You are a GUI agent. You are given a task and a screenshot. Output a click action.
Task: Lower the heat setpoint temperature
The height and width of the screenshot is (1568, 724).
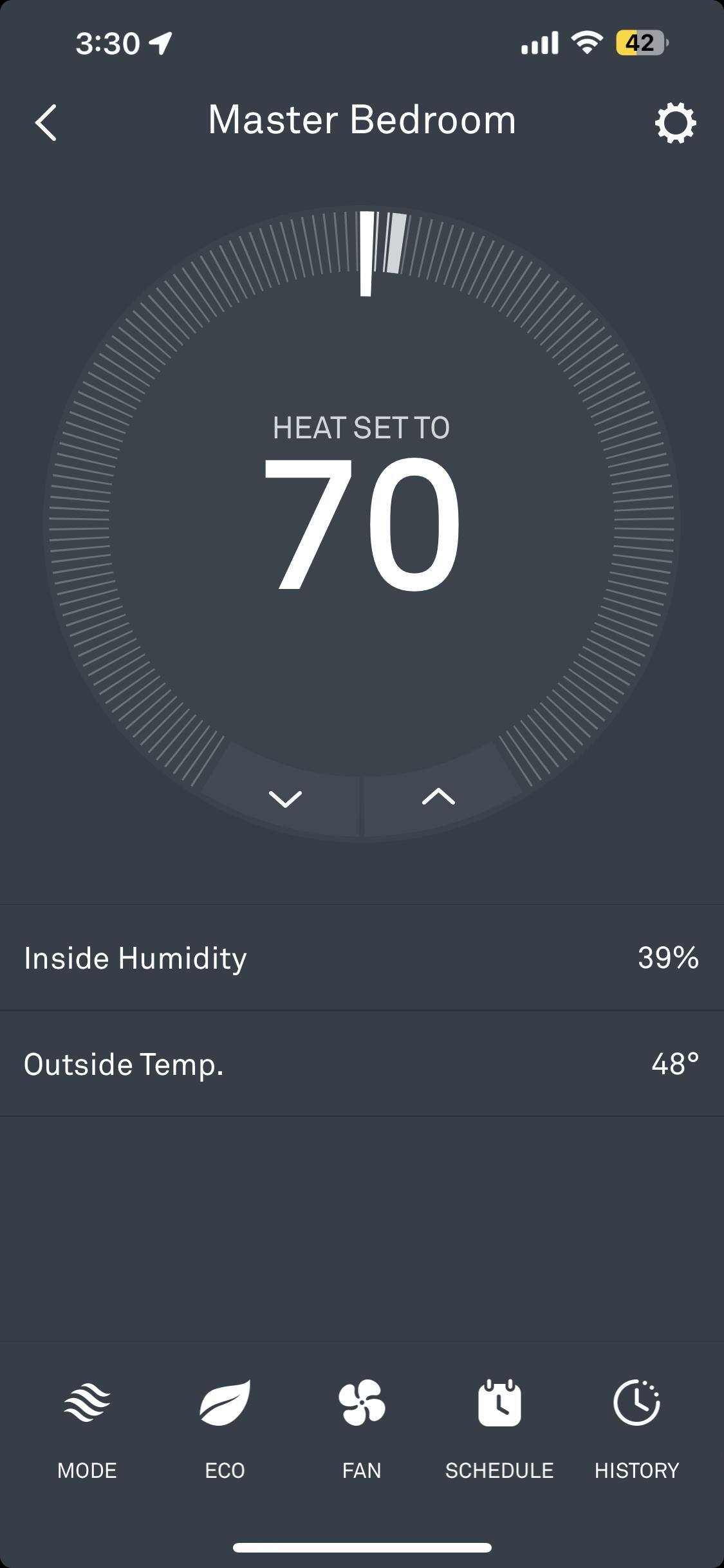pos(285,798)
